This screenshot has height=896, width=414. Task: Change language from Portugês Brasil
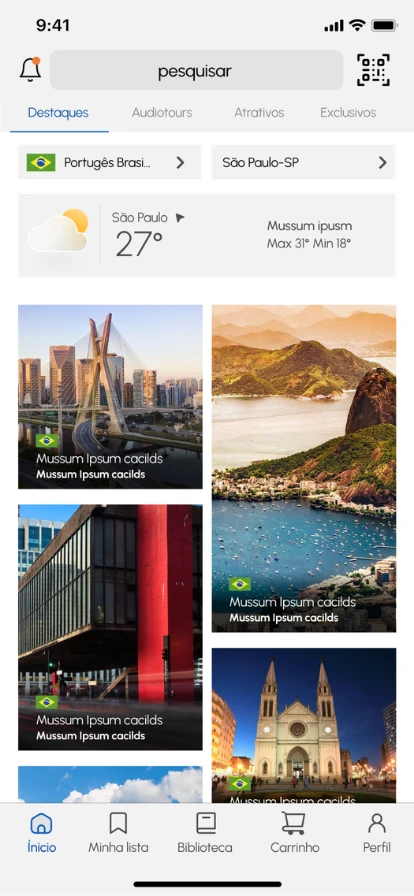coord(110,162)
